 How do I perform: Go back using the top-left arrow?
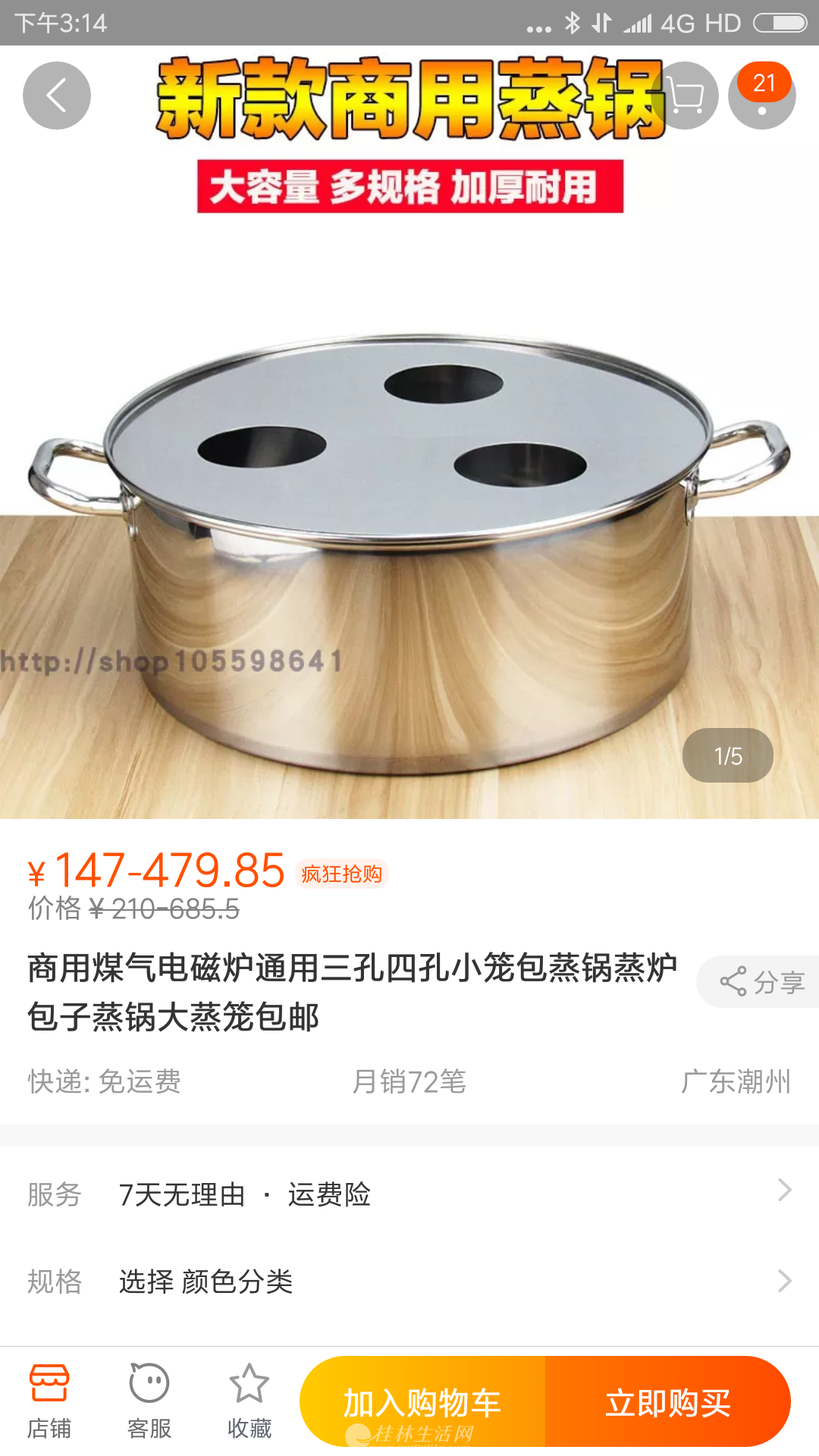pos(57,96)
